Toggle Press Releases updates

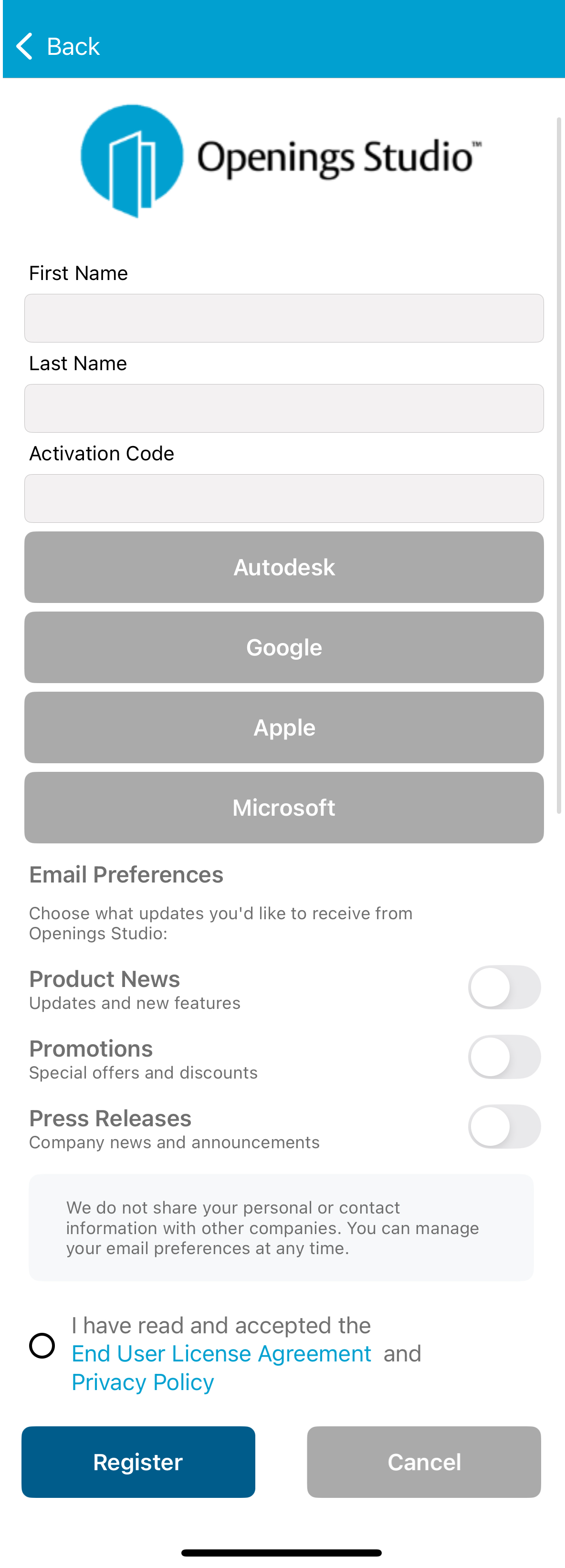pyautogui.click(x=504, y=1127)
